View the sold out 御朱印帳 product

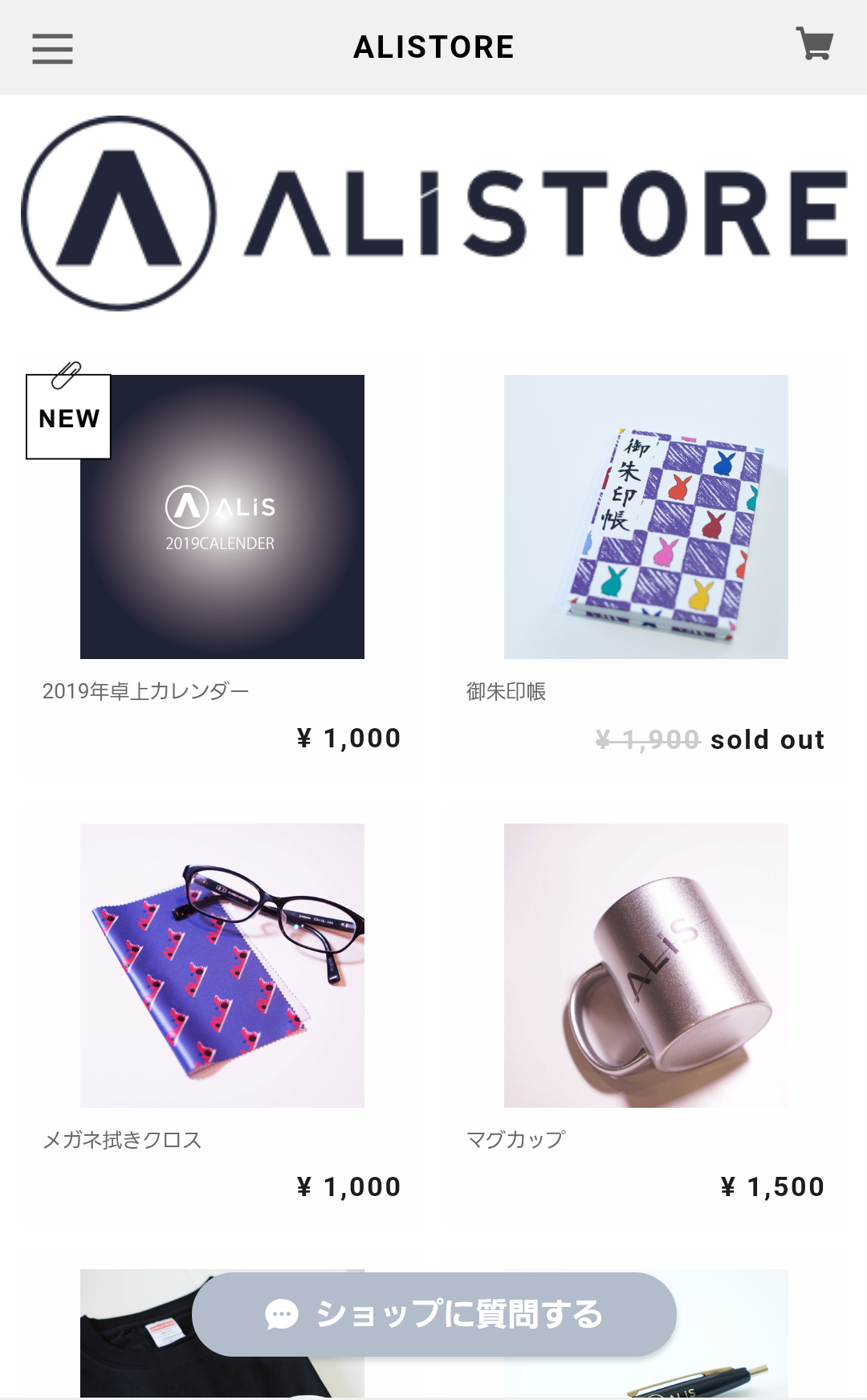point(646,517)
